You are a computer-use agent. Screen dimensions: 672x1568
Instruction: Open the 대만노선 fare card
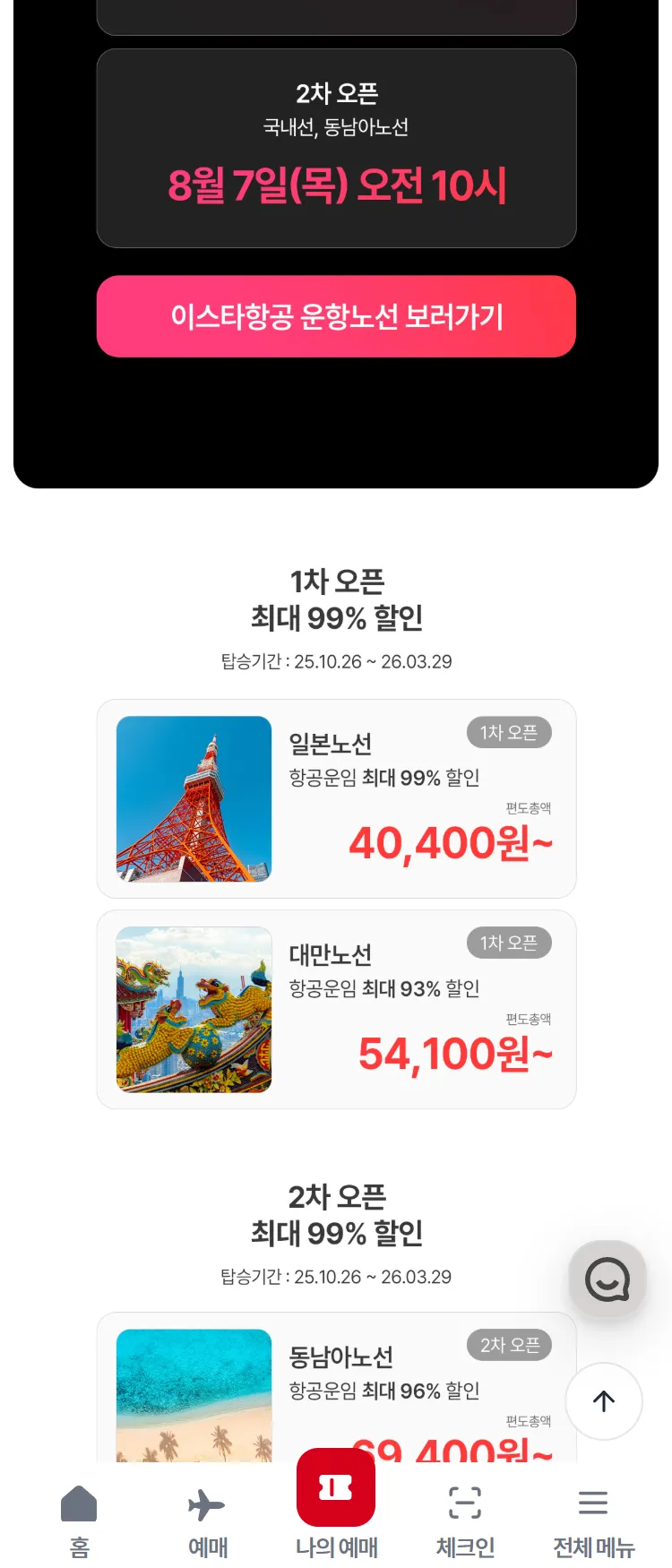pos(336,1010)
